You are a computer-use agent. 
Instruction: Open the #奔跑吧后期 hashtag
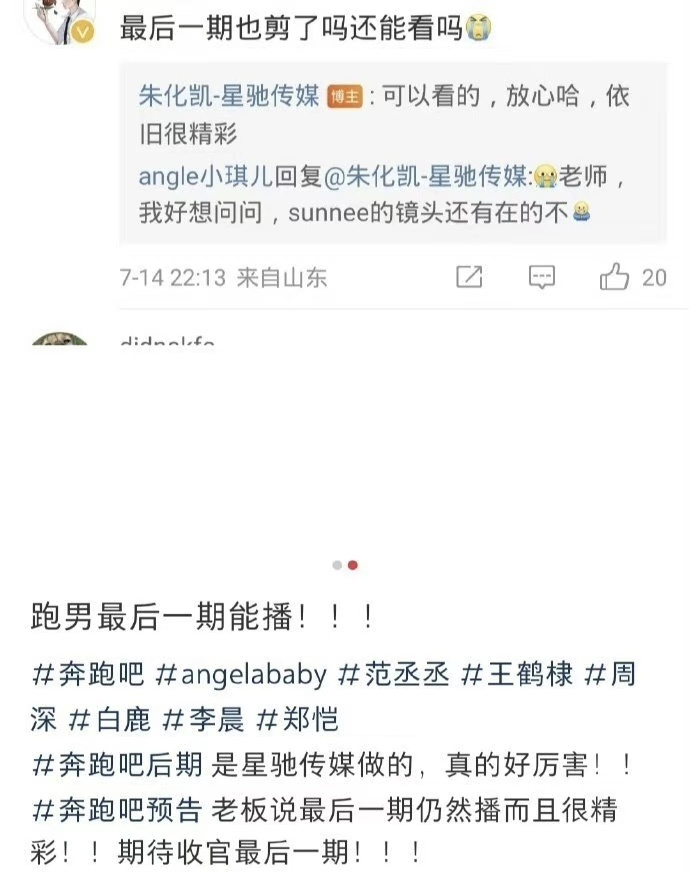point(119,764)
